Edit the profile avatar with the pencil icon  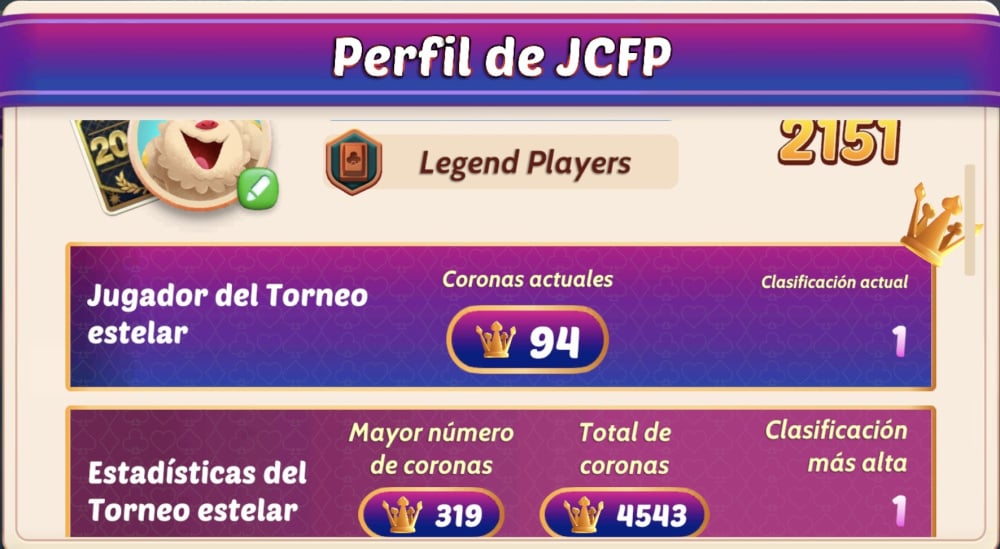click(257, 187)
